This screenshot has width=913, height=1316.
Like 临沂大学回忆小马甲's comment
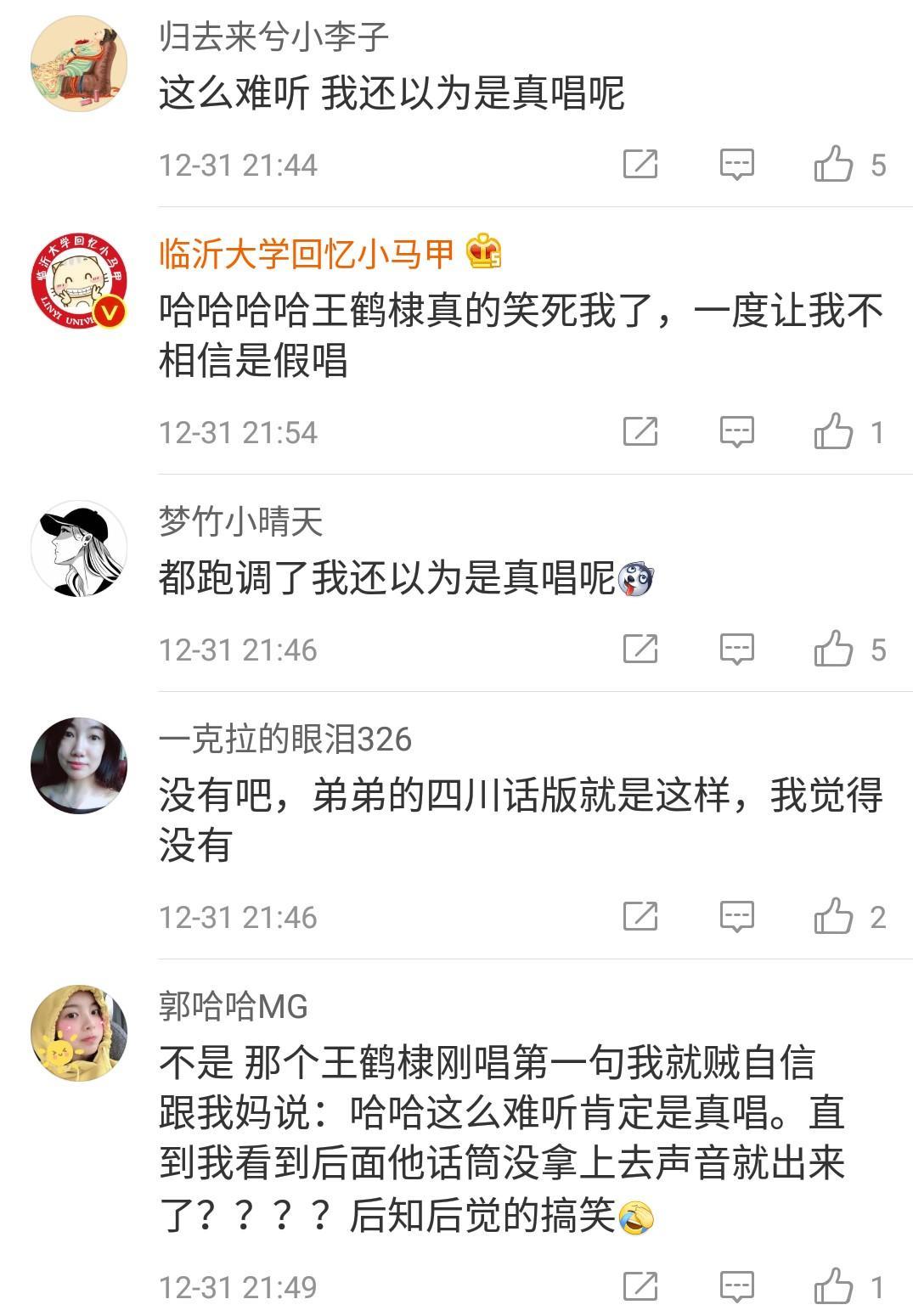pos(833,431)
